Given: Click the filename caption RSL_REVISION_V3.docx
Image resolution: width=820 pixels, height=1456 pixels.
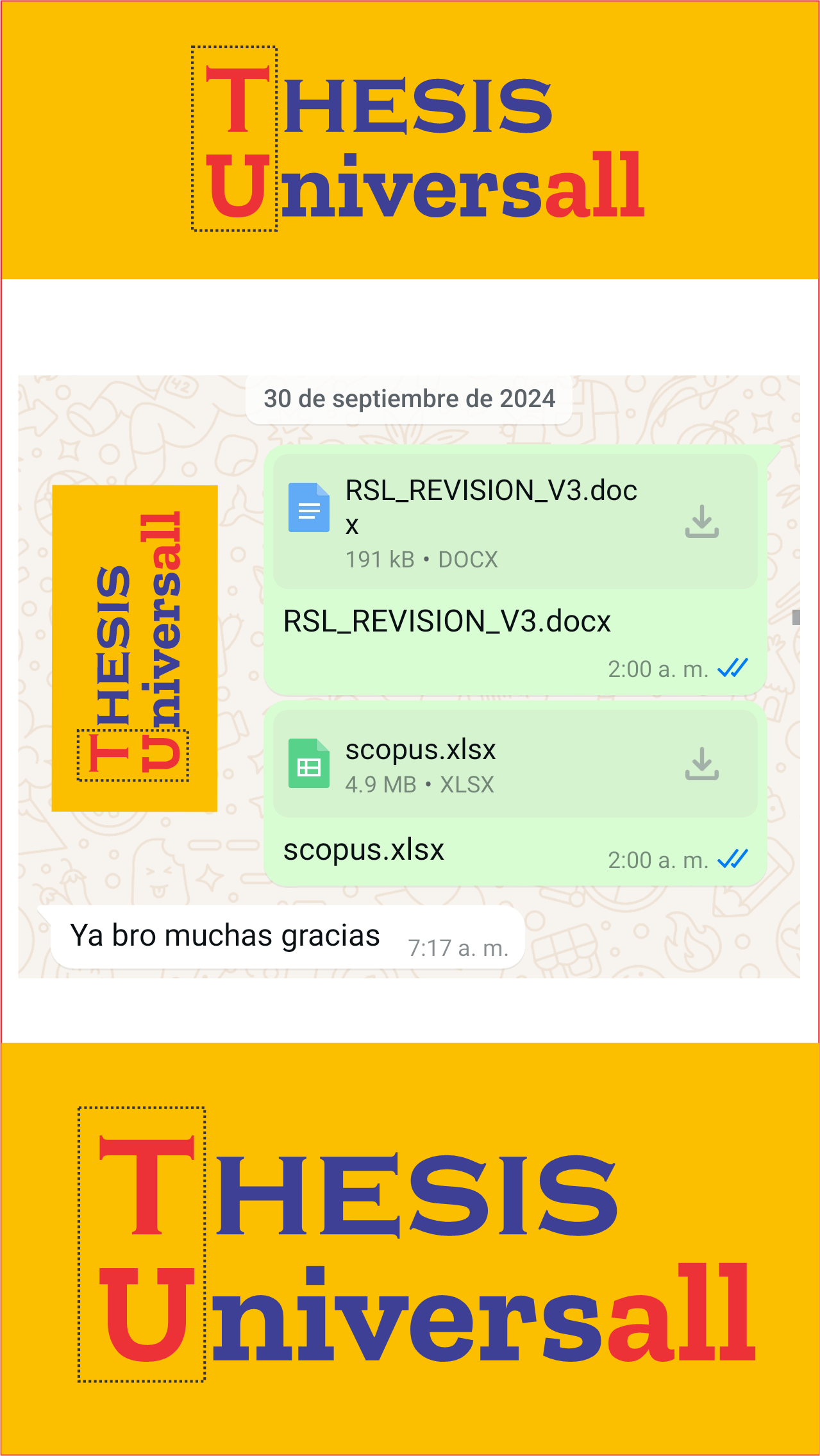Looking at the screenshot, I should point(447,620).
